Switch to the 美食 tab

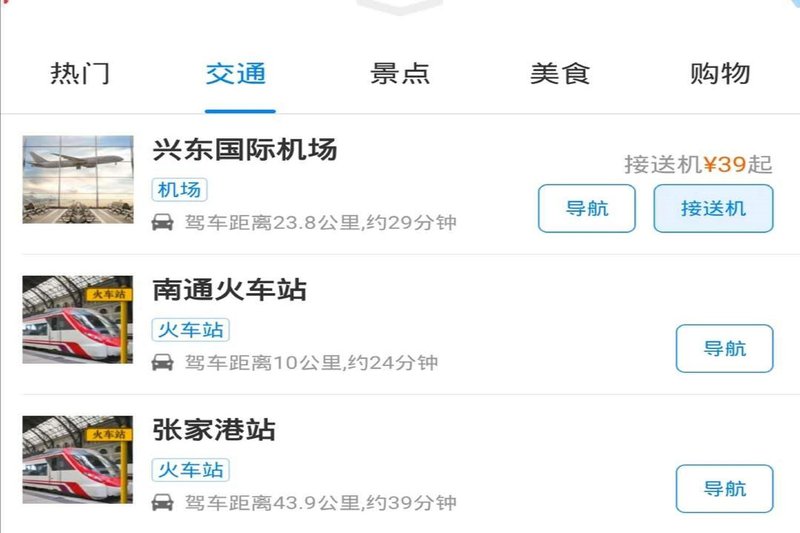tap(560, 74)
